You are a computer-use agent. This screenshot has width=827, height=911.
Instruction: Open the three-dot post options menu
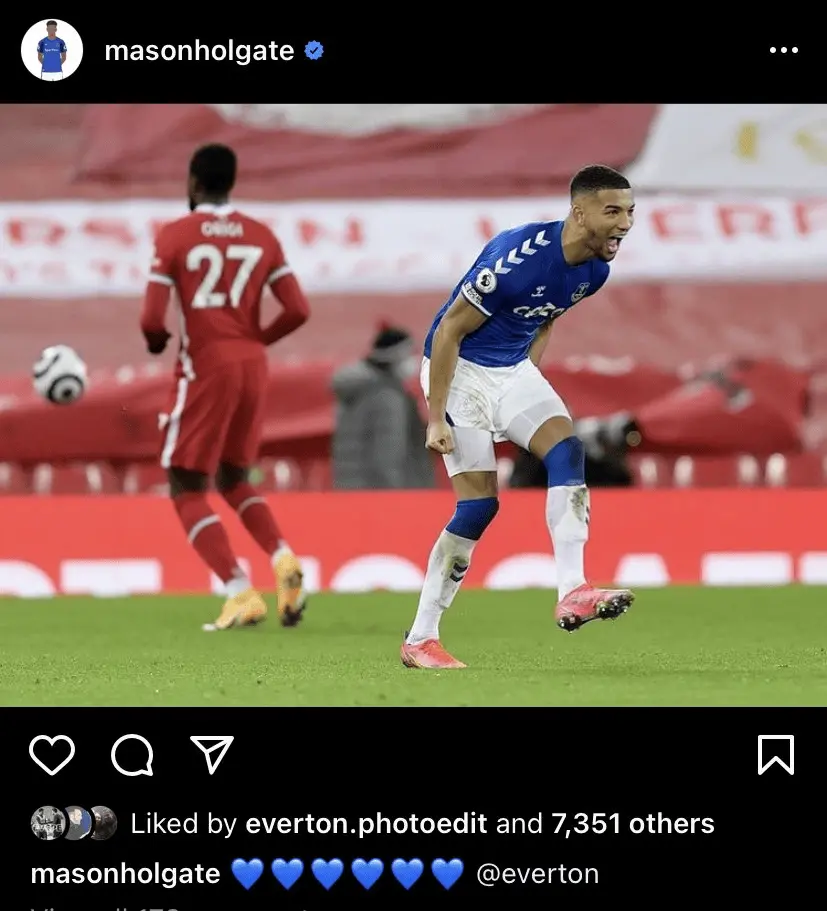pos(783,51)
